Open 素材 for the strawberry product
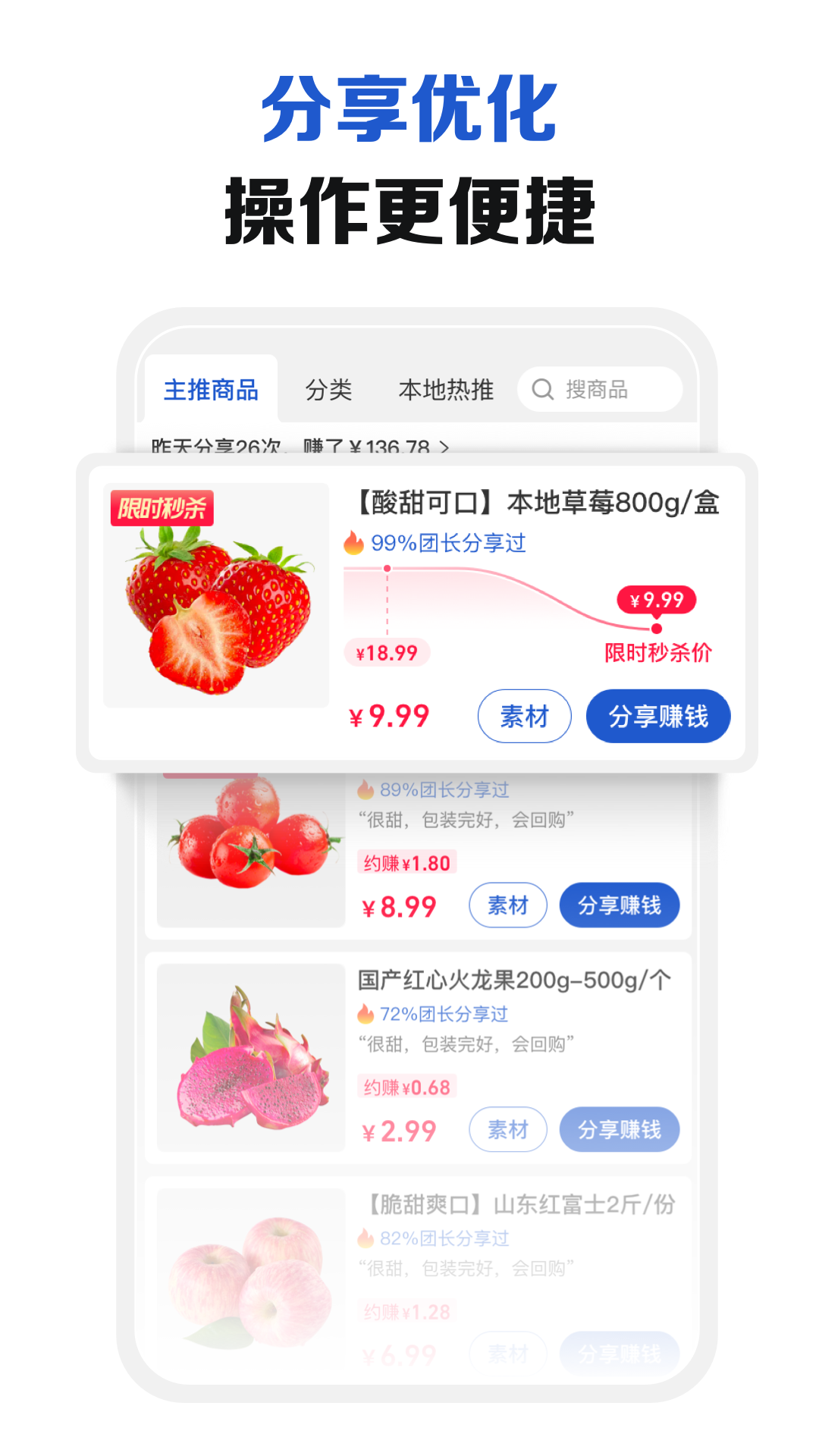Viewport: 819px width, 1456px height. click(x=525, y=716)
